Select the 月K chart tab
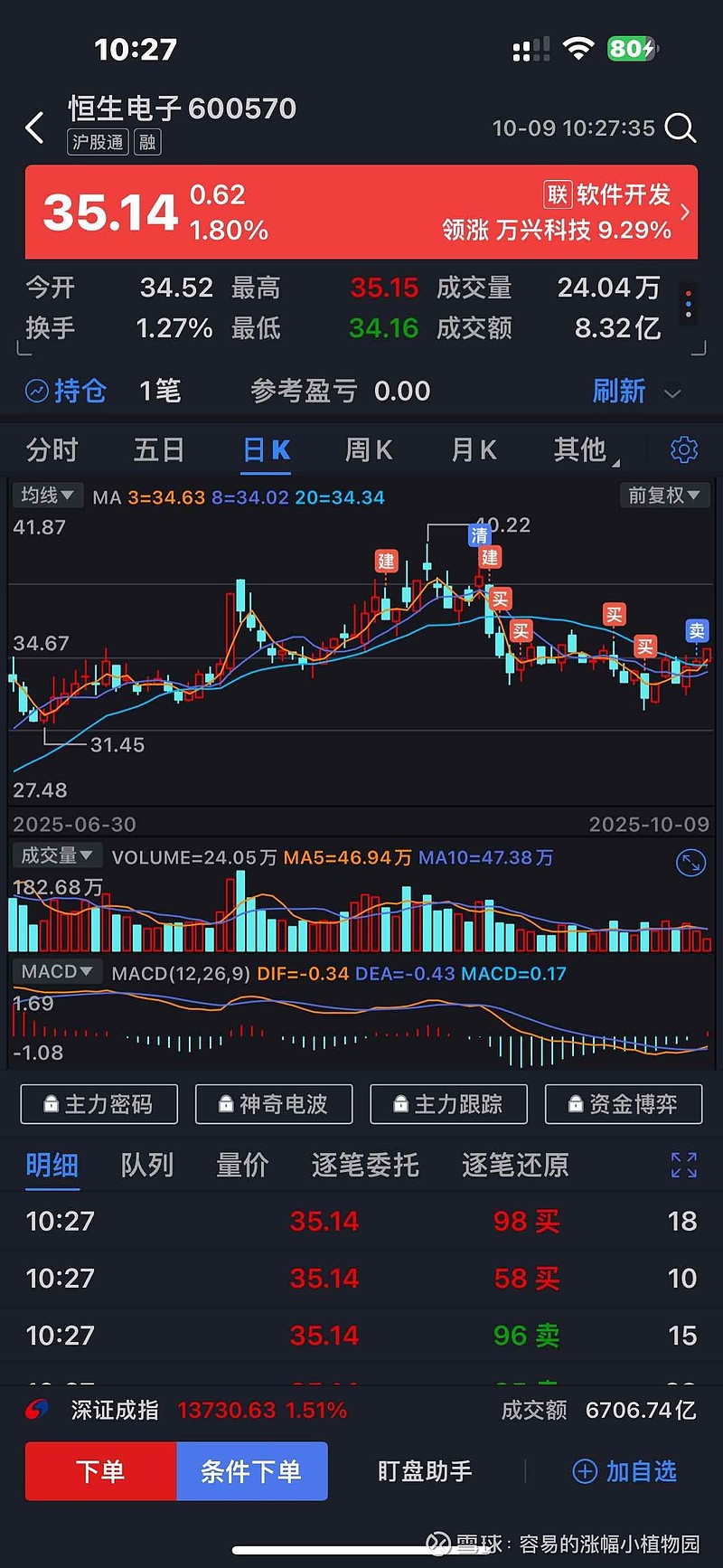The height and width of the screenshot is (1568, 723). pyautogui.click(x=474, y=449)
